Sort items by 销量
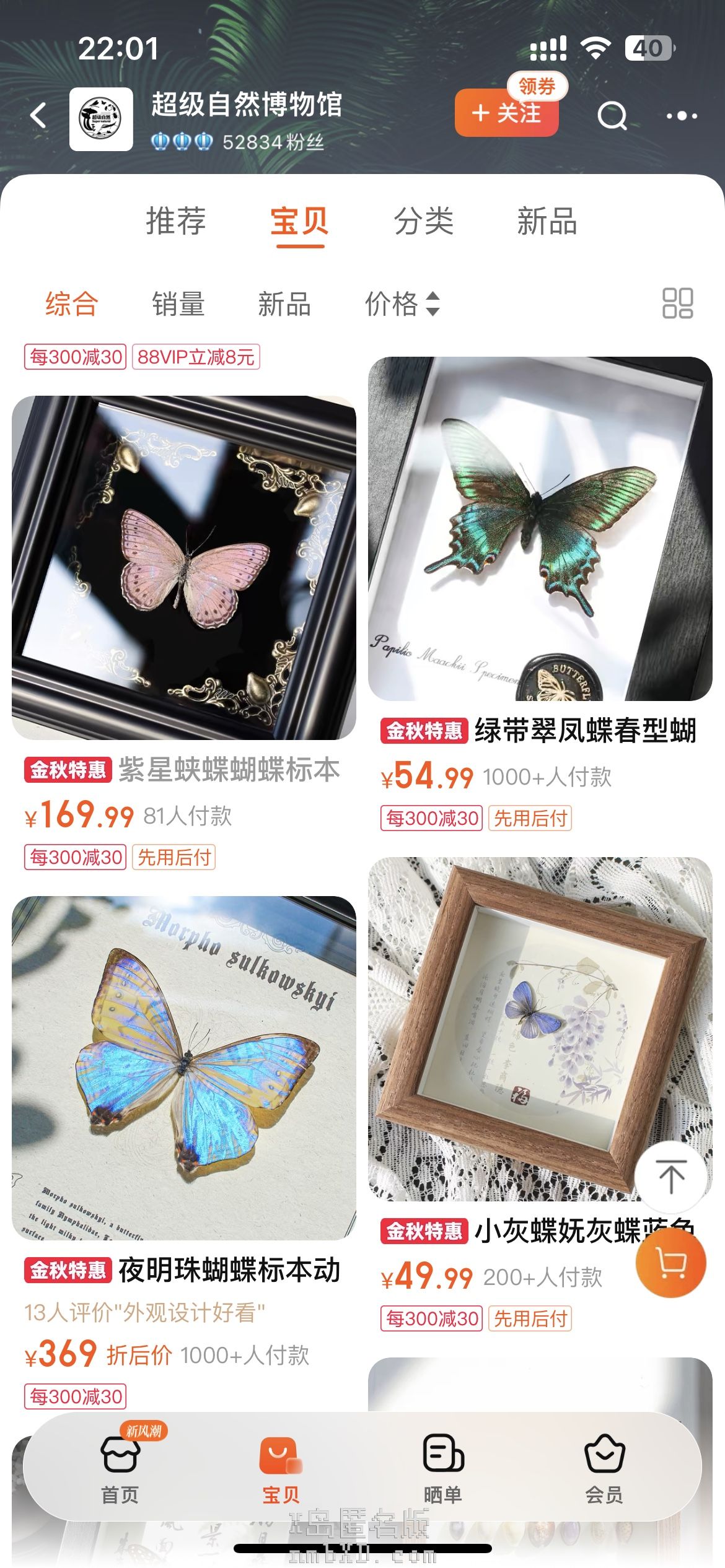 178,304
